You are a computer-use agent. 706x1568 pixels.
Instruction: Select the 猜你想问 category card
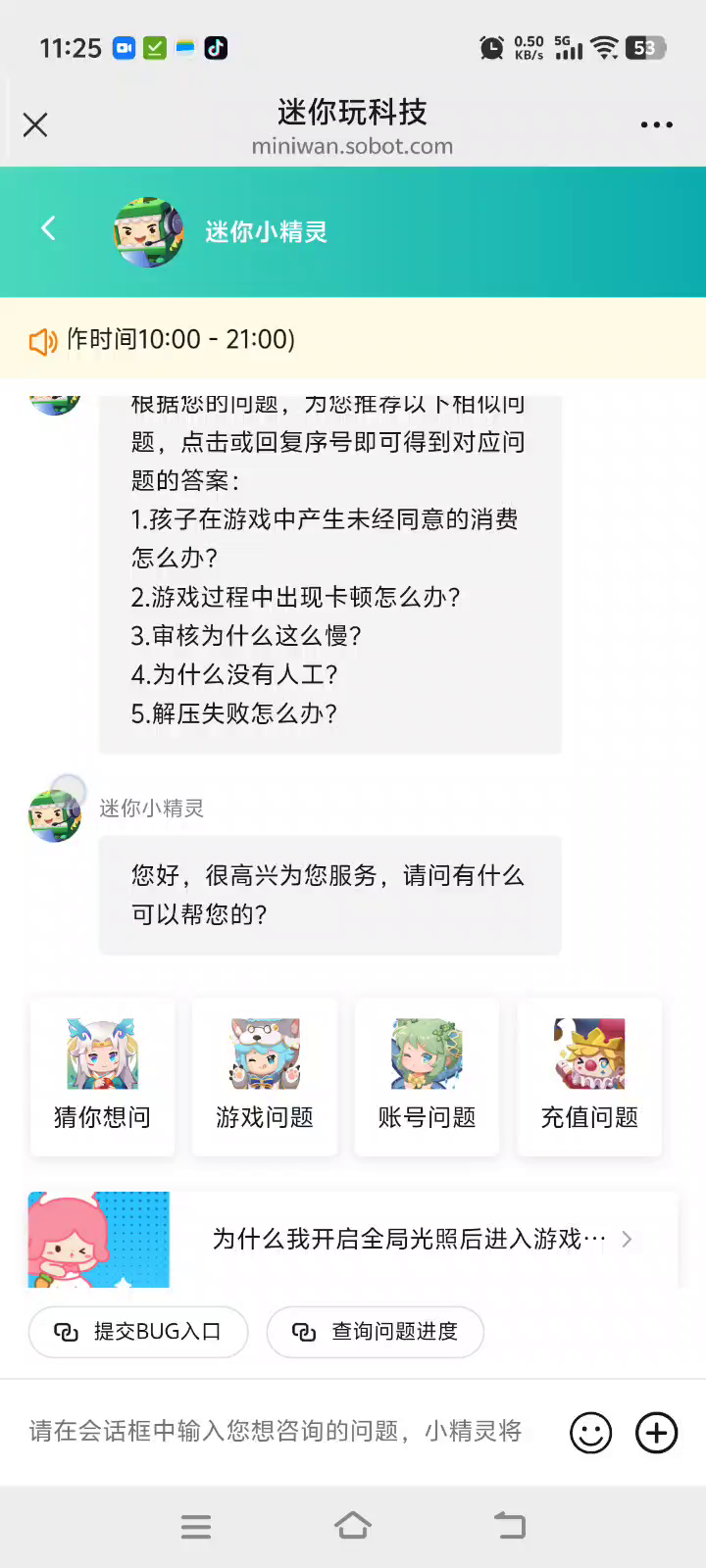pyautogui.click(x=103, y=1077)
